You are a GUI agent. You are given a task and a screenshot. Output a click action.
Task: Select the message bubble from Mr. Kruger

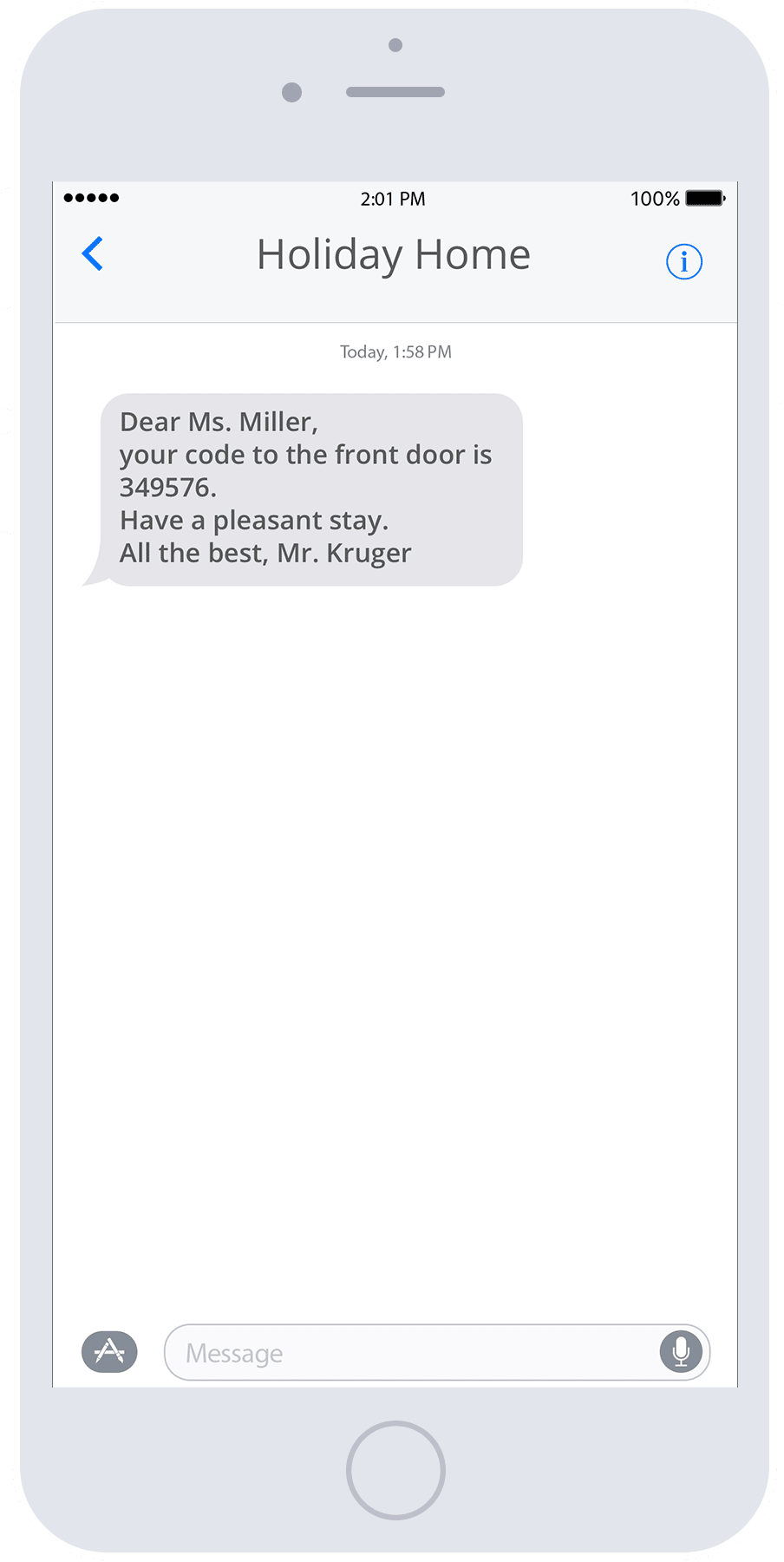pyautogui.click(x=312, y=486)
